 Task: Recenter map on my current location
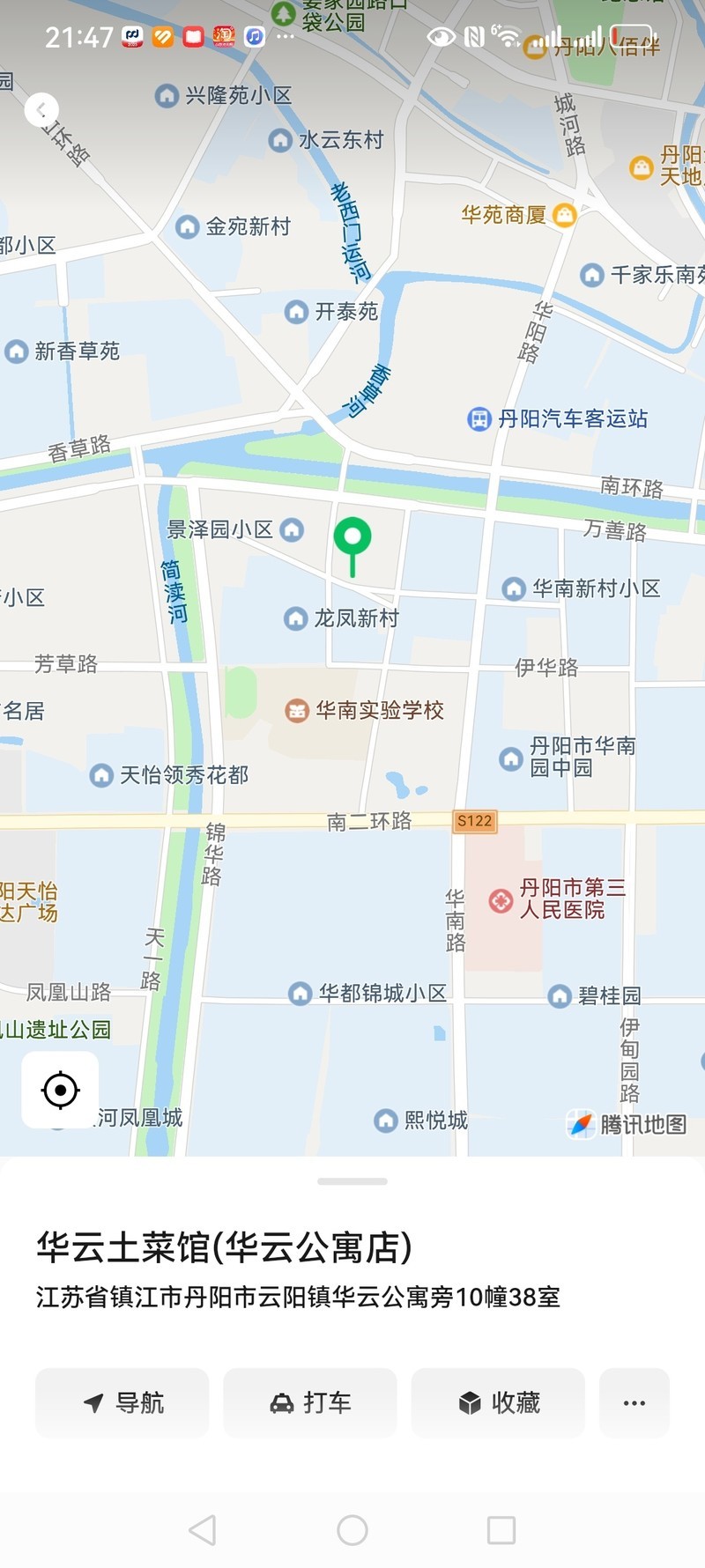(60, 1090)
